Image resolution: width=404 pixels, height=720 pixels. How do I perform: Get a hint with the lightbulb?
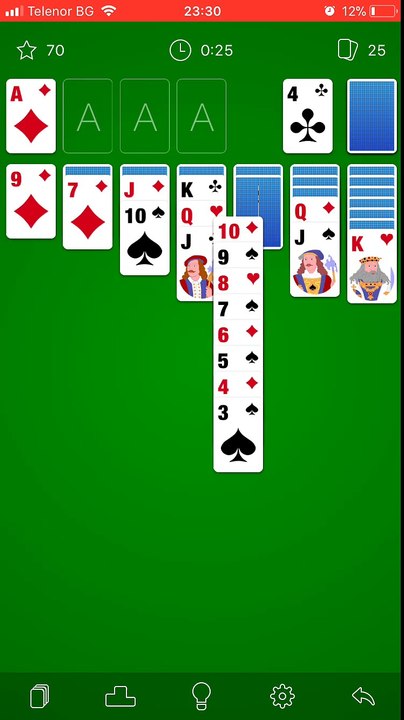[201, 696]
